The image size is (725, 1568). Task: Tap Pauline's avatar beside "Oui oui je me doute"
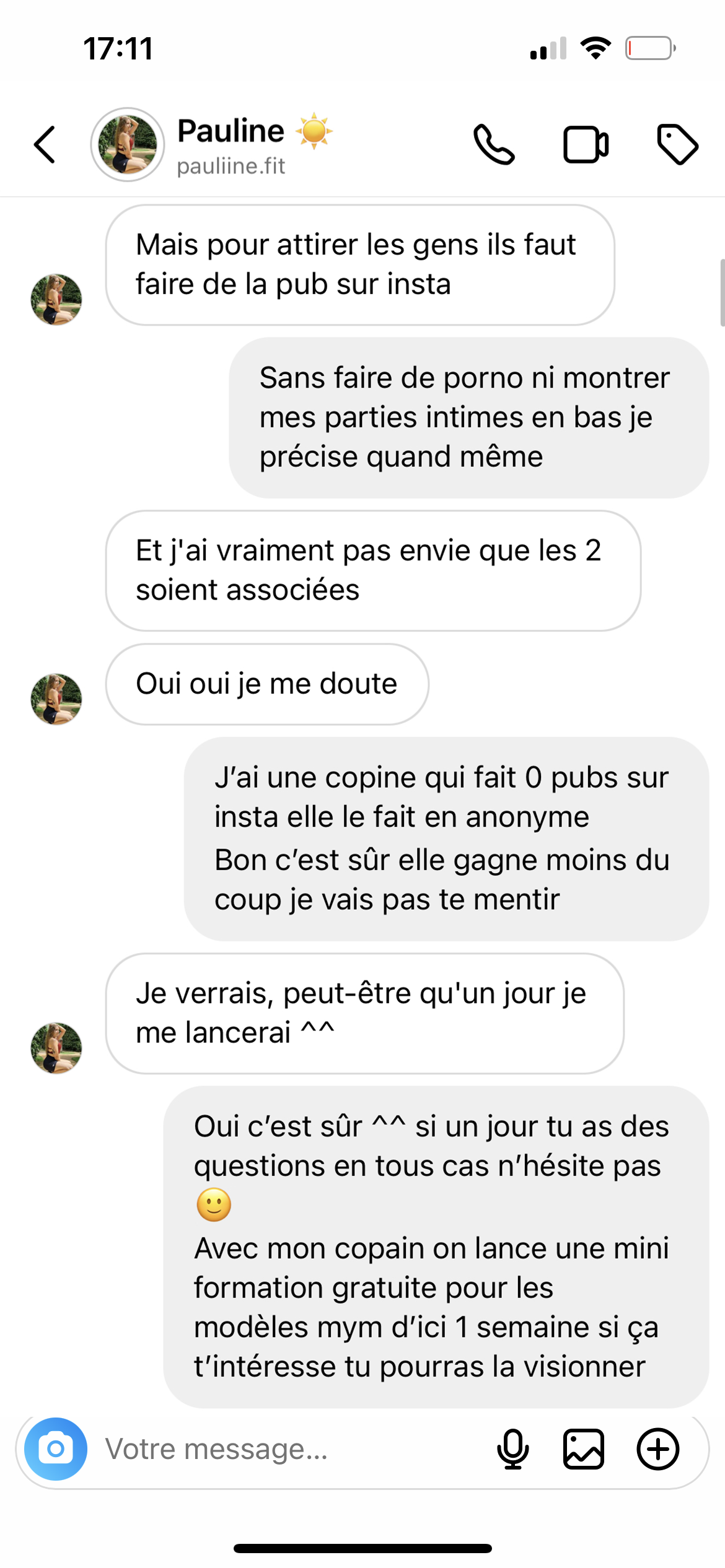coord(56,699)
